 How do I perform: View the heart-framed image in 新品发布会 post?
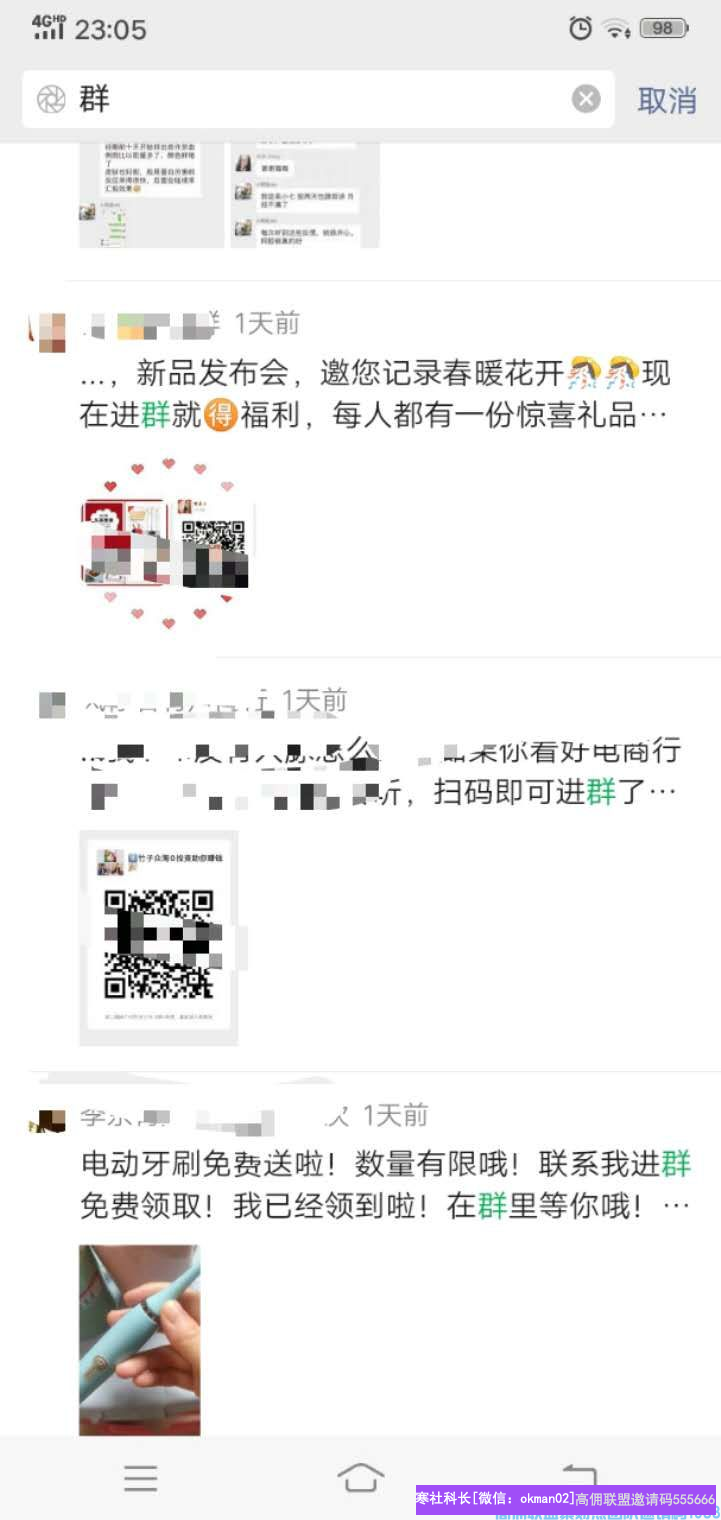pos(167,544)
